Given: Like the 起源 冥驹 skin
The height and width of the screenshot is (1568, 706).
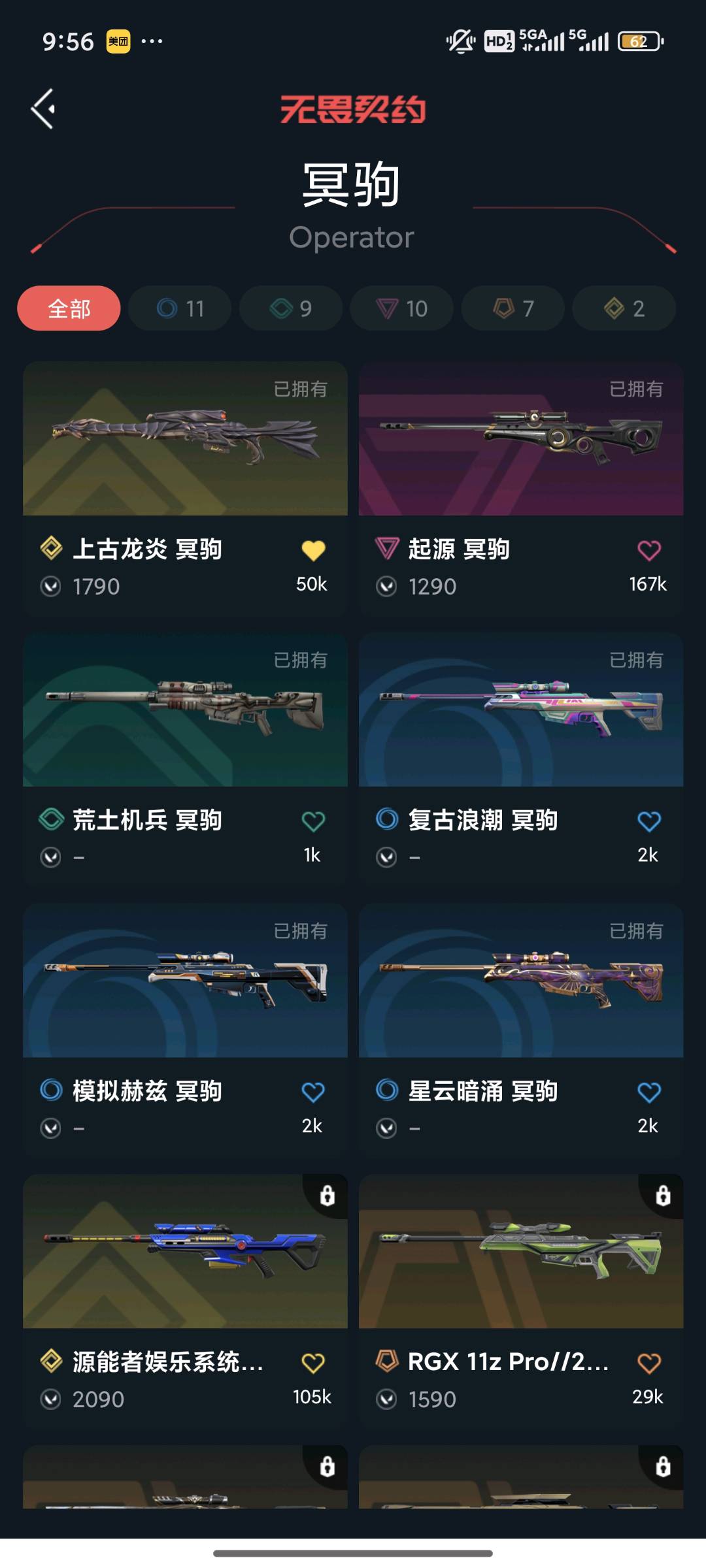Looking at the screenshot, I should coord(648,551).
